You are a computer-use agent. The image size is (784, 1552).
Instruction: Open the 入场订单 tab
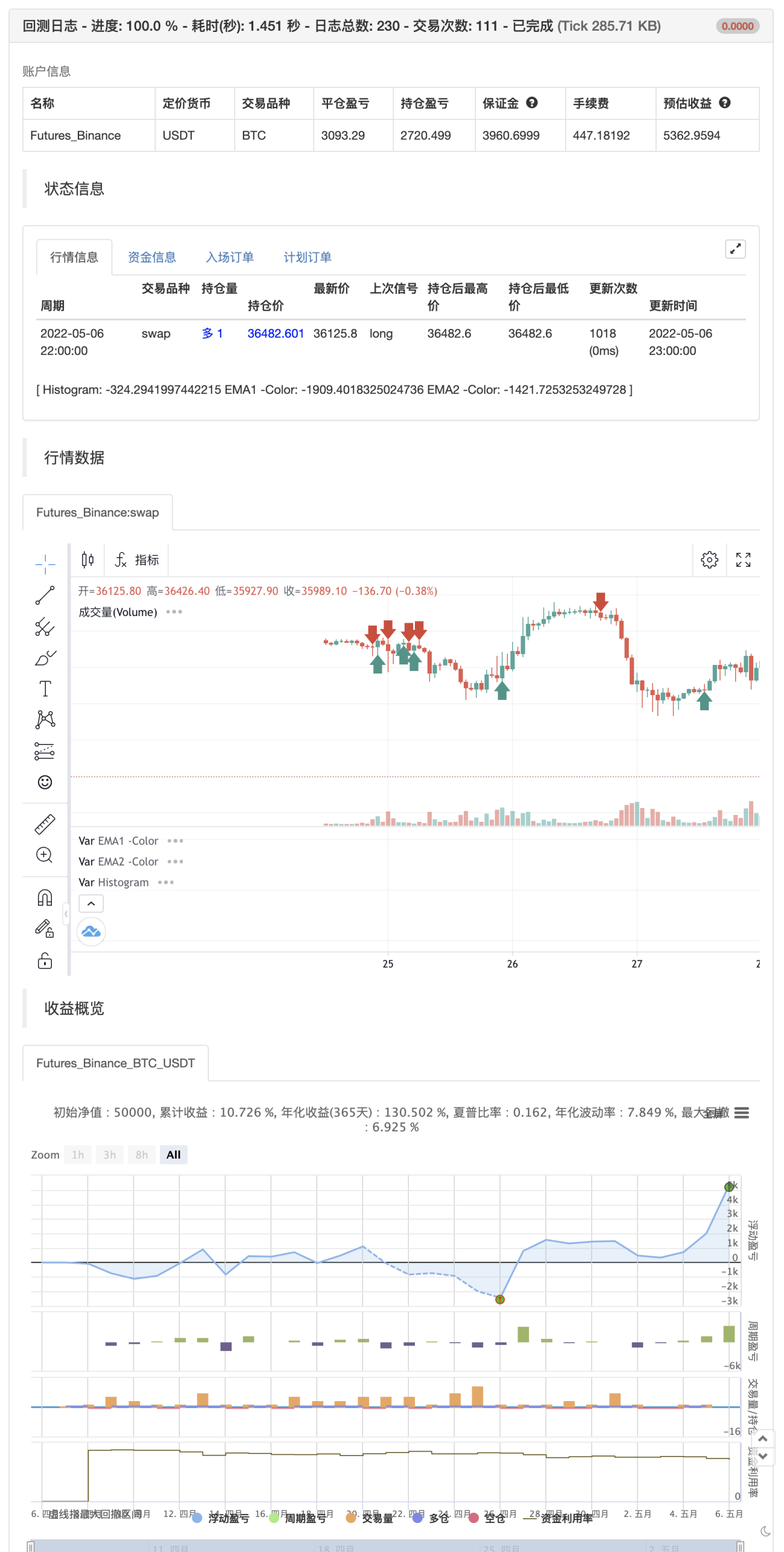[x=229, y=257]
